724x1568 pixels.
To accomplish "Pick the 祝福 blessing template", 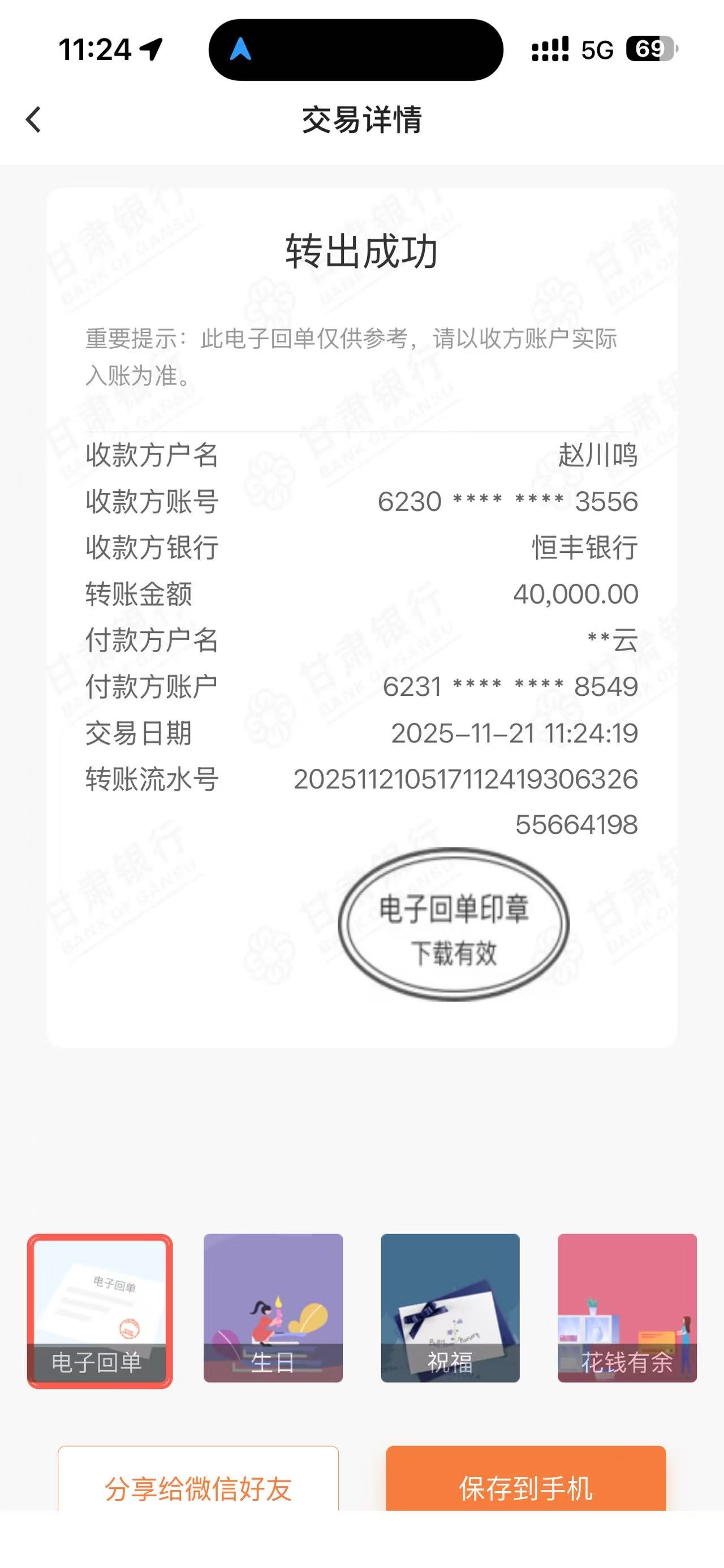I will click(450, 1307).
